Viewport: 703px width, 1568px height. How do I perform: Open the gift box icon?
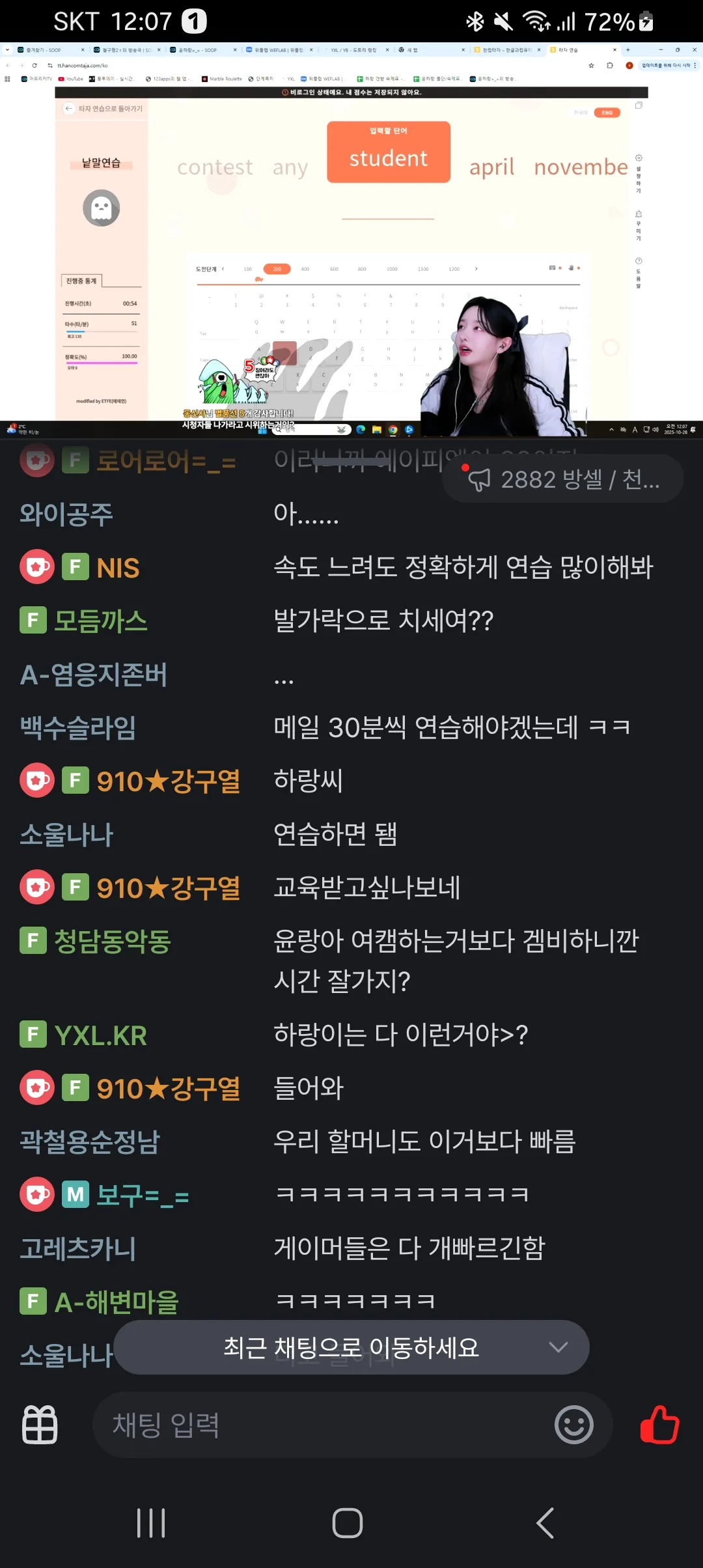click(x=40, y=1425)
